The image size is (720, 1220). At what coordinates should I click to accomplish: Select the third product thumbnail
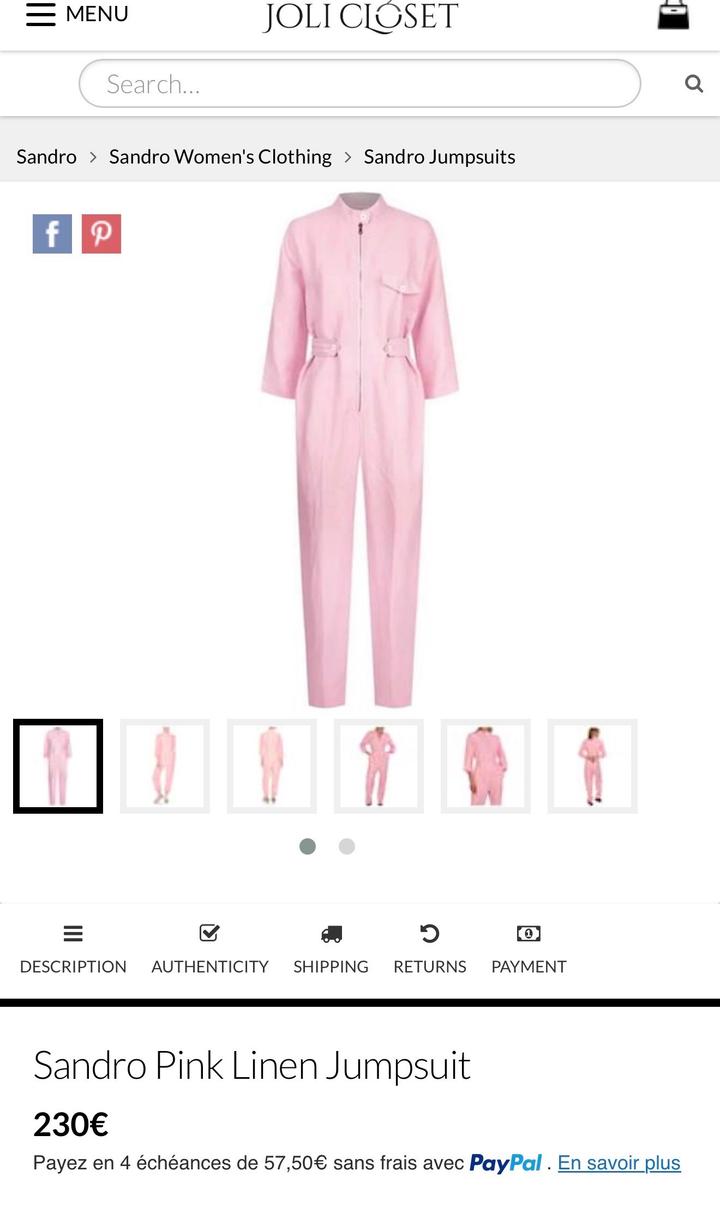coord(272,766)
